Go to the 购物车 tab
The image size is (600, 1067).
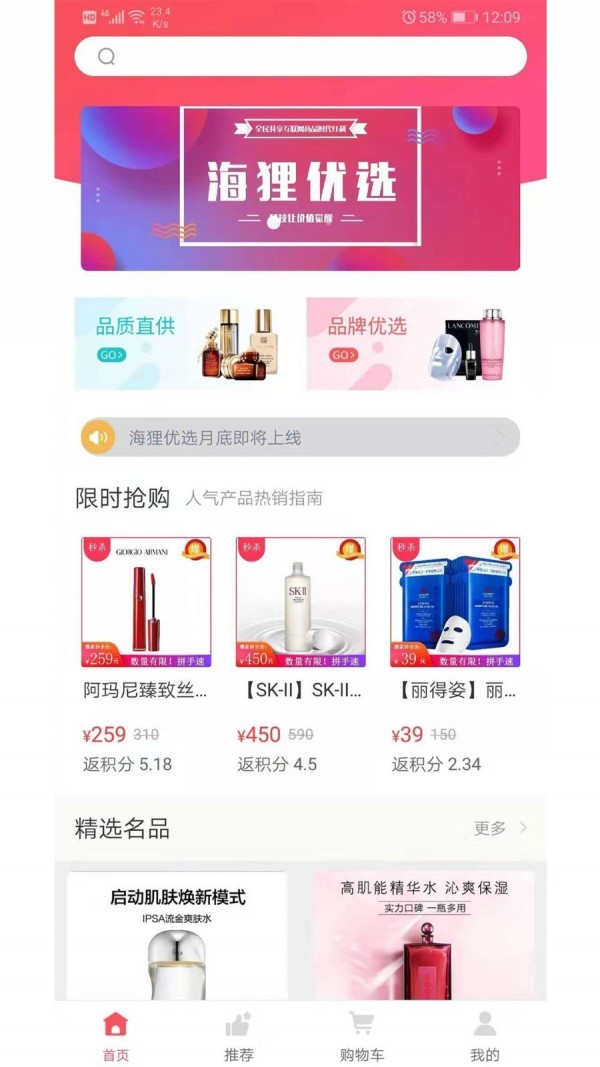pos(361,1036)
